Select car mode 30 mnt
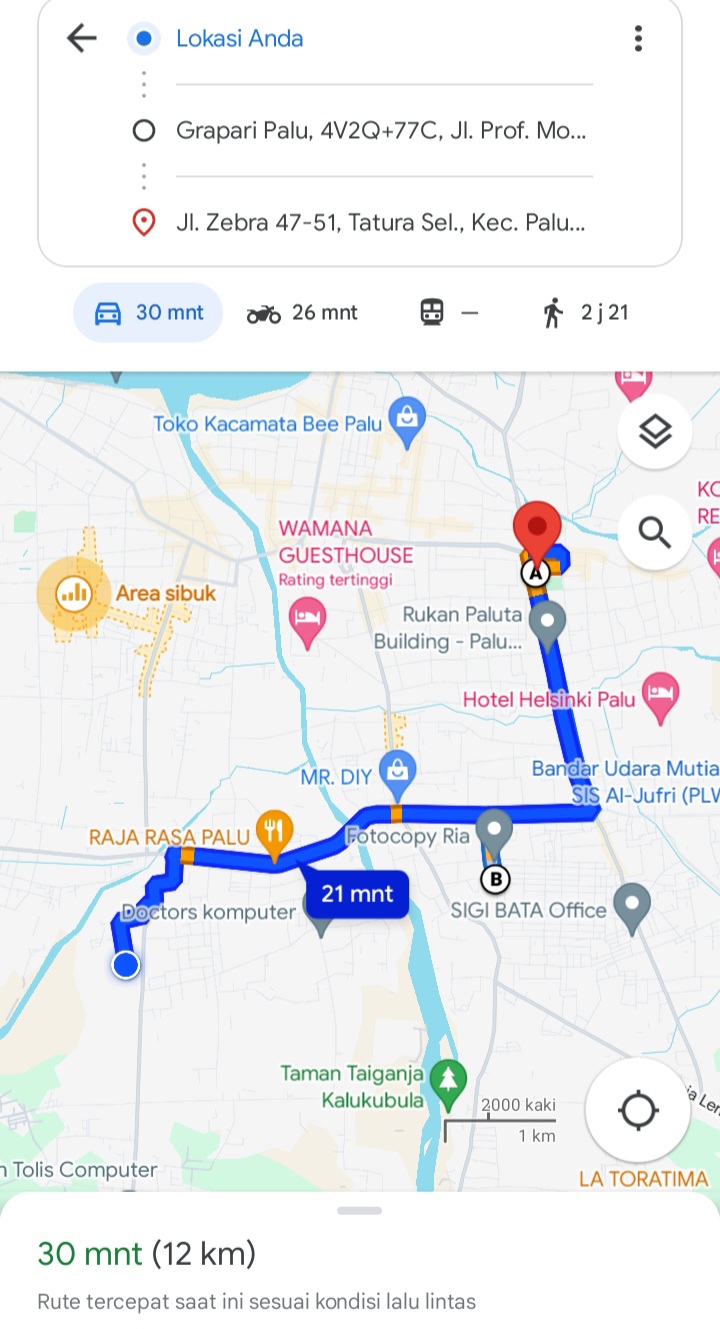 [x=148, y=313]
